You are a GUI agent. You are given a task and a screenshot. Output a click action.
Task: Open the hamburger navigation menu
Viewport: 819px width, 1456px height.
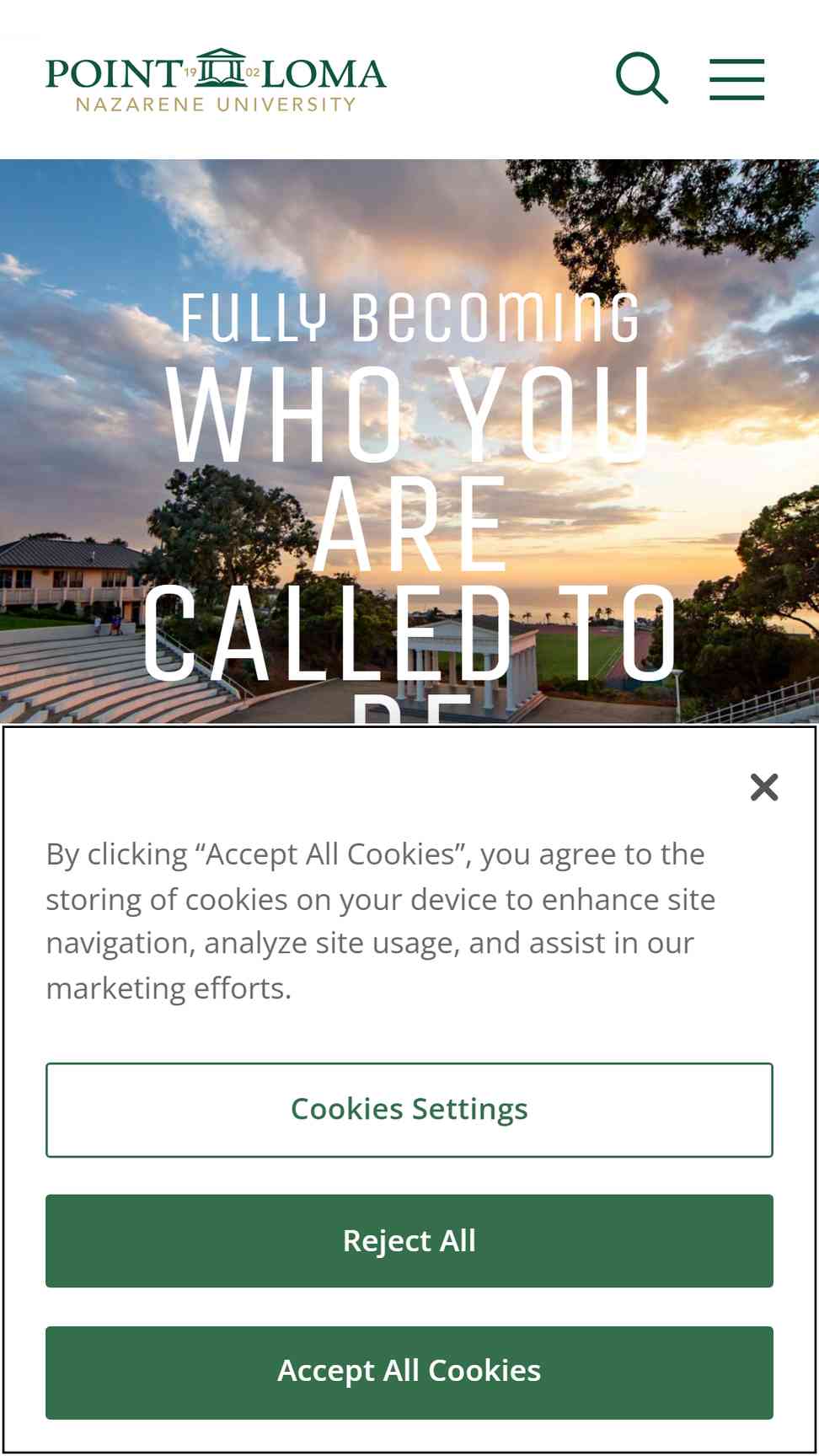[x=736, y=79]
